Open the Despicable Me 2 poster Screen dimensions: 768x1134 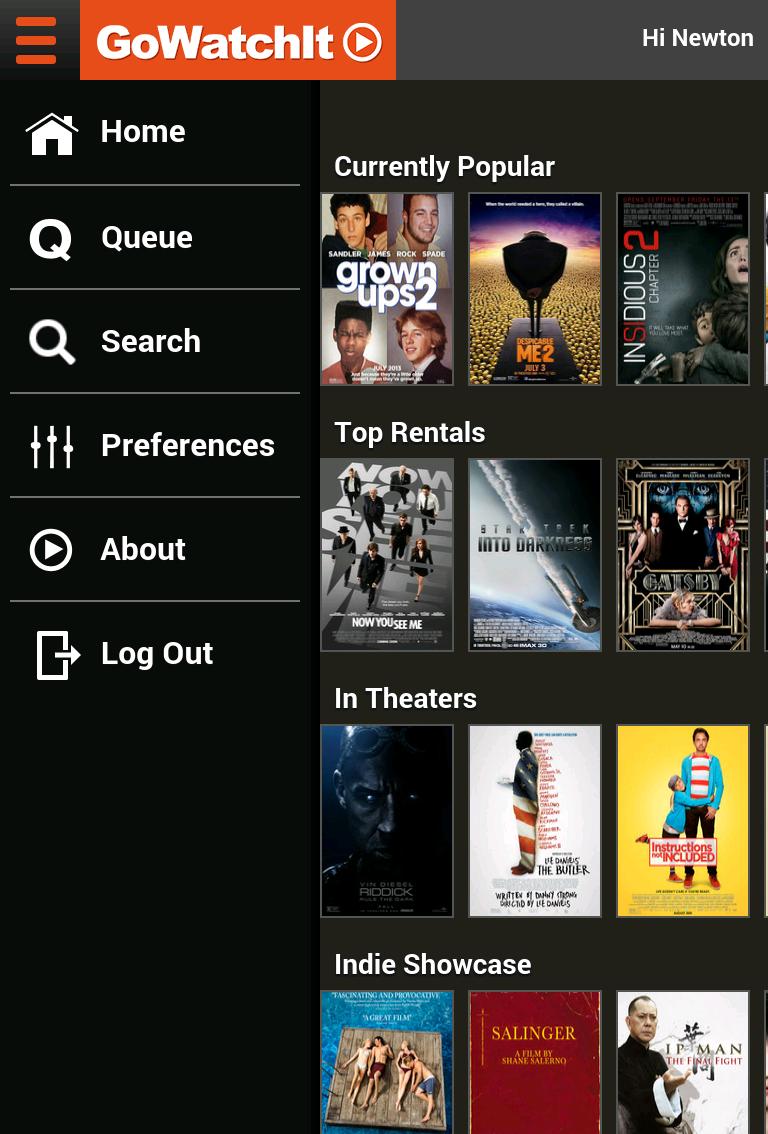click(x=535, y=288)
